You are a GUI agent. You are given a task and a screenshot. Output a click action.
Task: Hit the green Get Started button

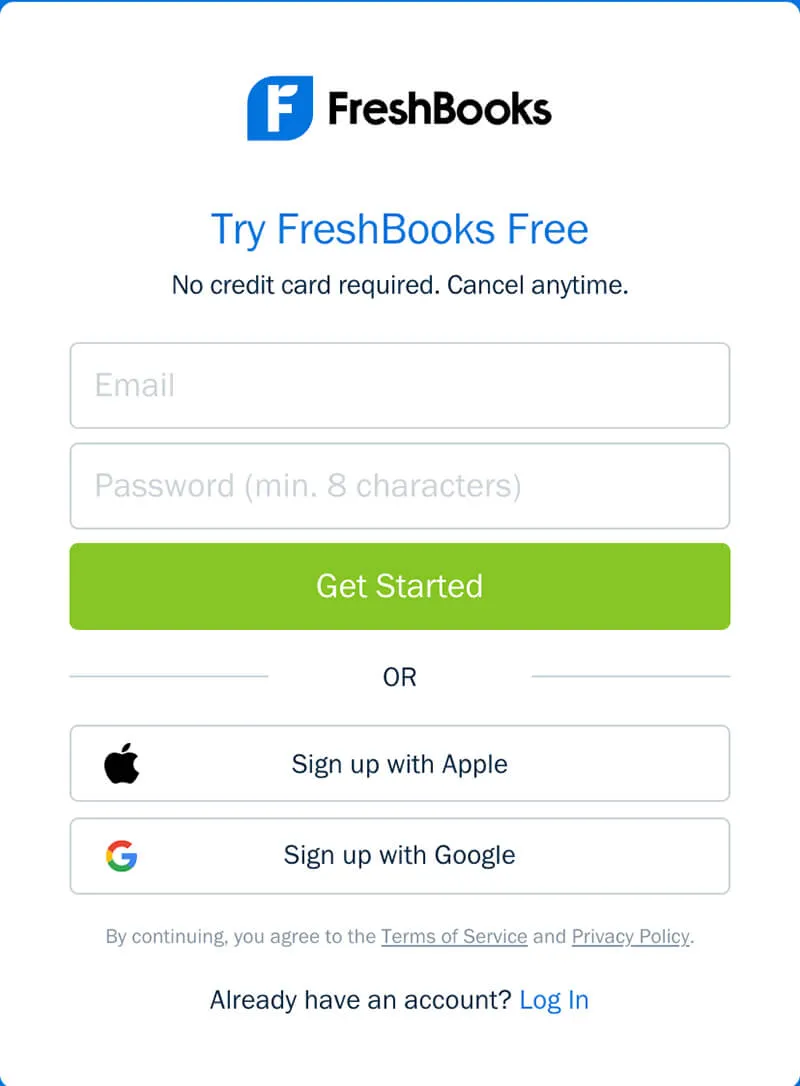[399, 586]
